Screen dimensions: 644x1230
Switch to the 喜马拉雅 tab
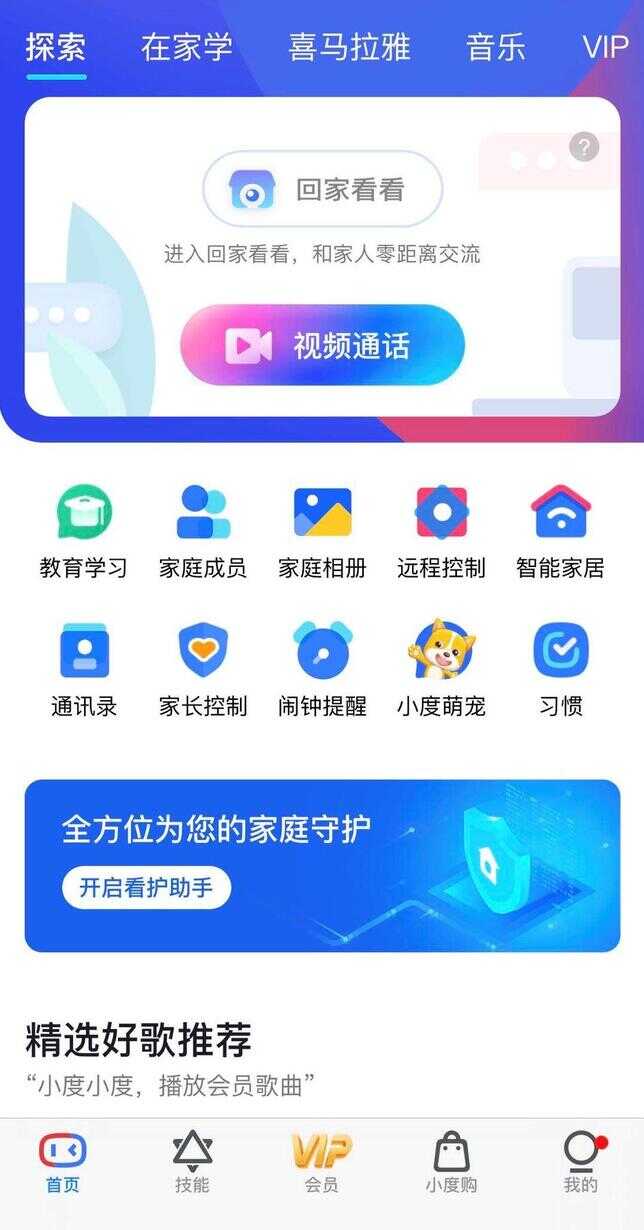pyautogui.click(x=349, y=47)
